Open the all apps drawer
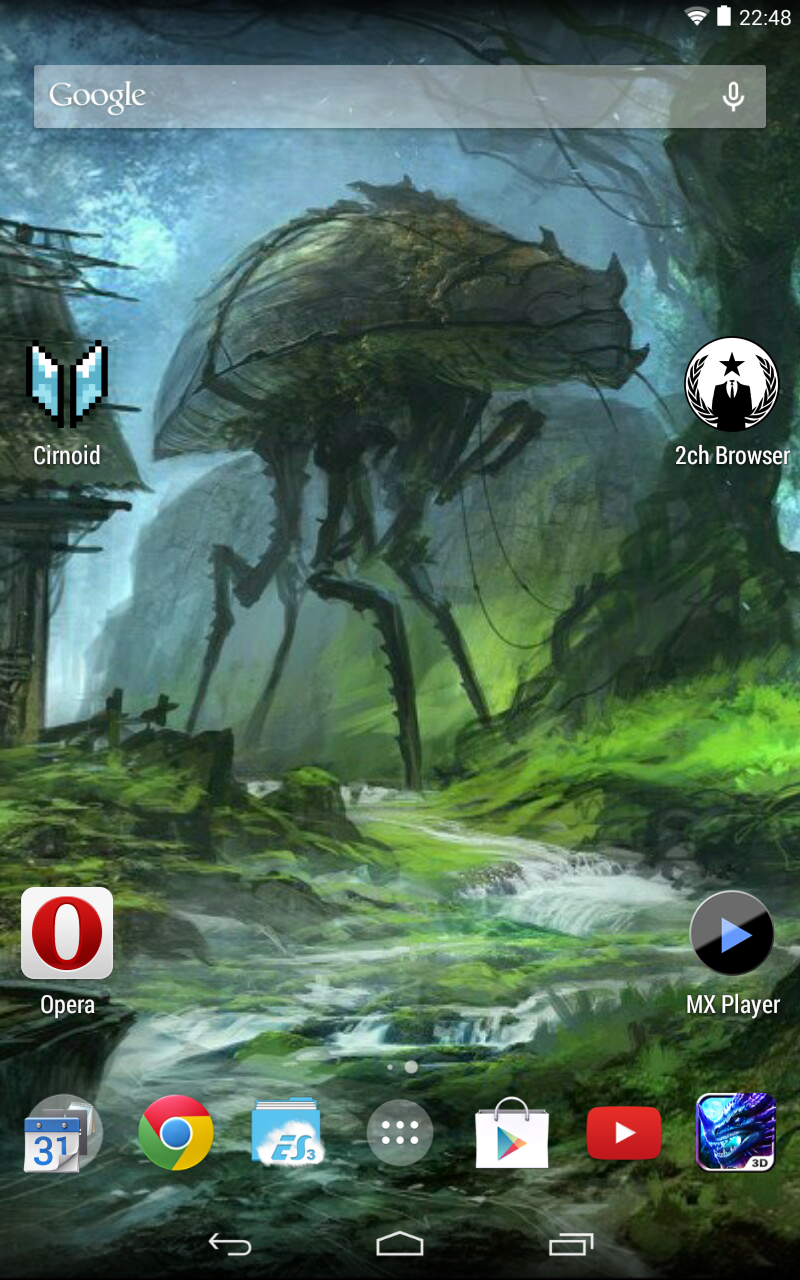The image size is (800, 1280). pyautogui.click(x=400, y=1133)
